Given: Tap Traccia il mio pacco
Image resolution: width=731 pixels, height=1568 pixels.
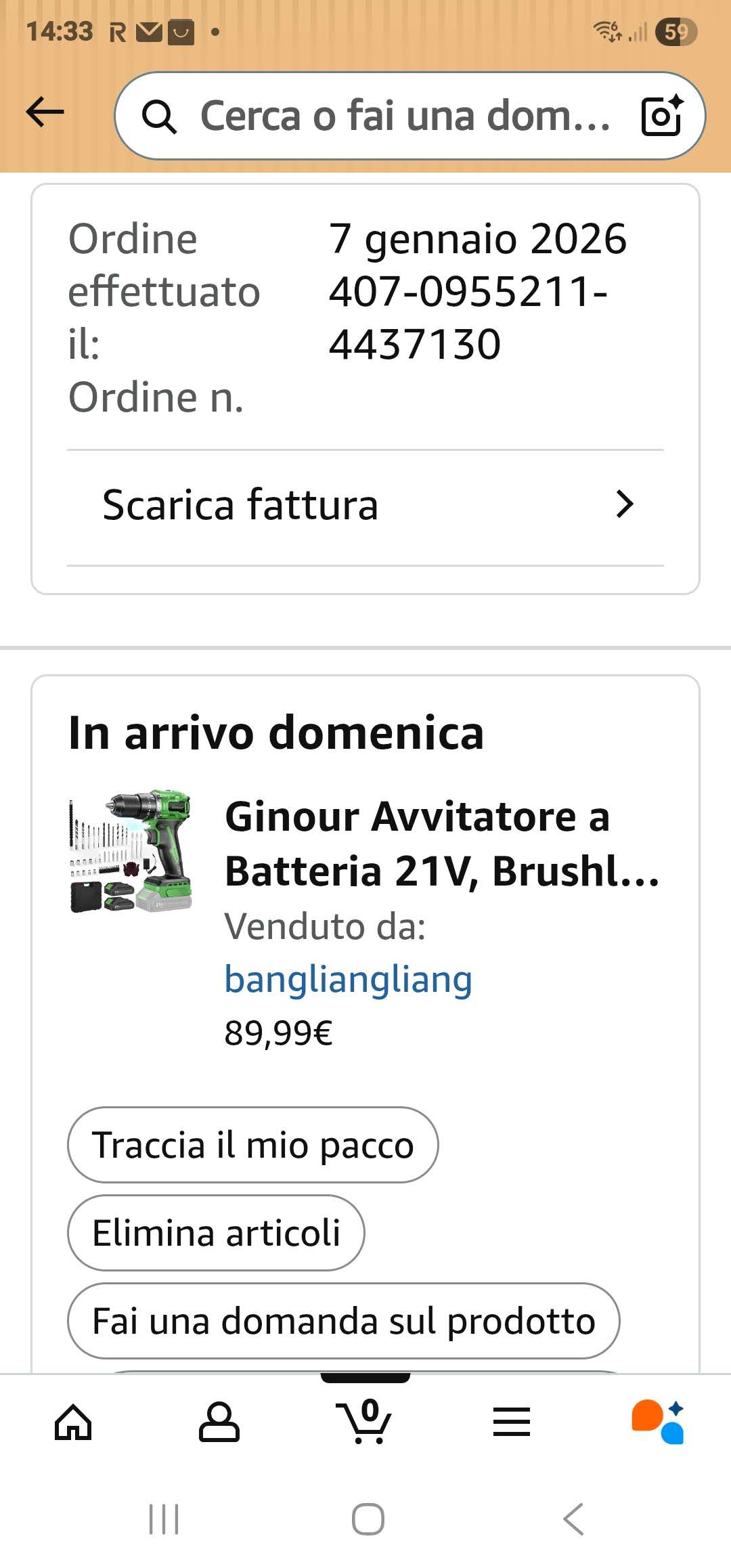Looking at the screenshot, I should (x=252, y=1146).
